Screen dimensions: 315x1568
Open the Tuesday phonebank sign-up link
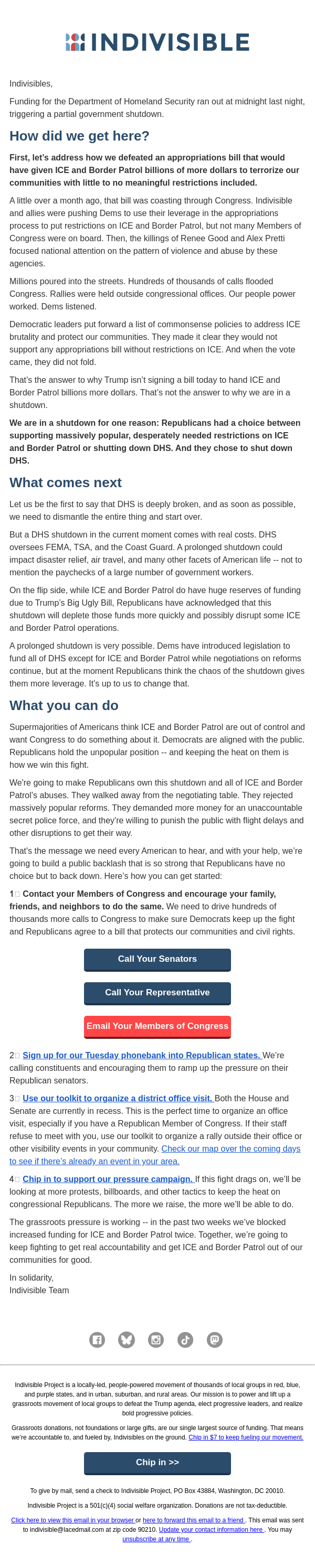(141, 1056)
